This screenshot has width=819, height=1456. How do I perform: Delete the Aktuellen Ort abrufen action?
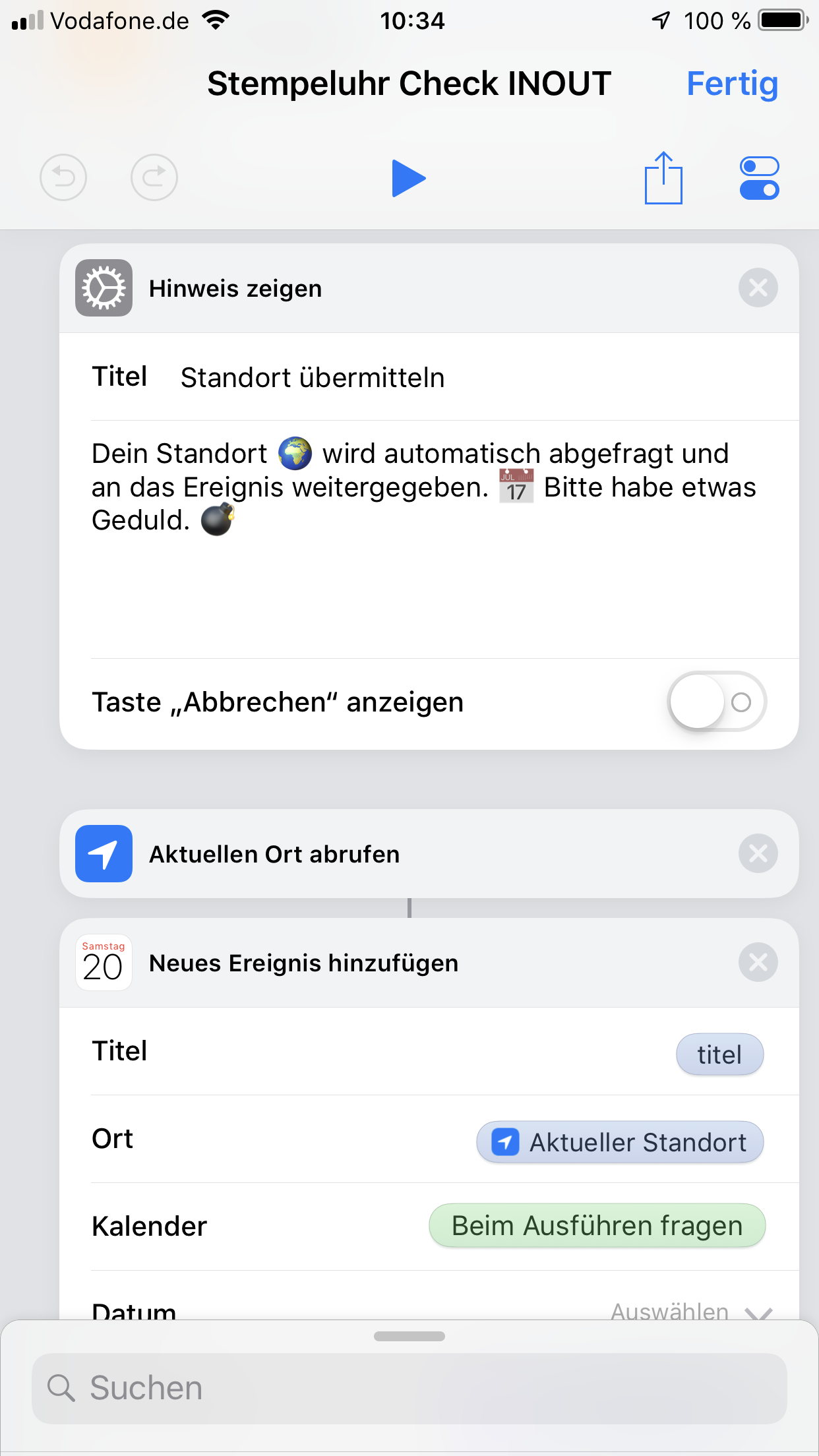[758, 854]
